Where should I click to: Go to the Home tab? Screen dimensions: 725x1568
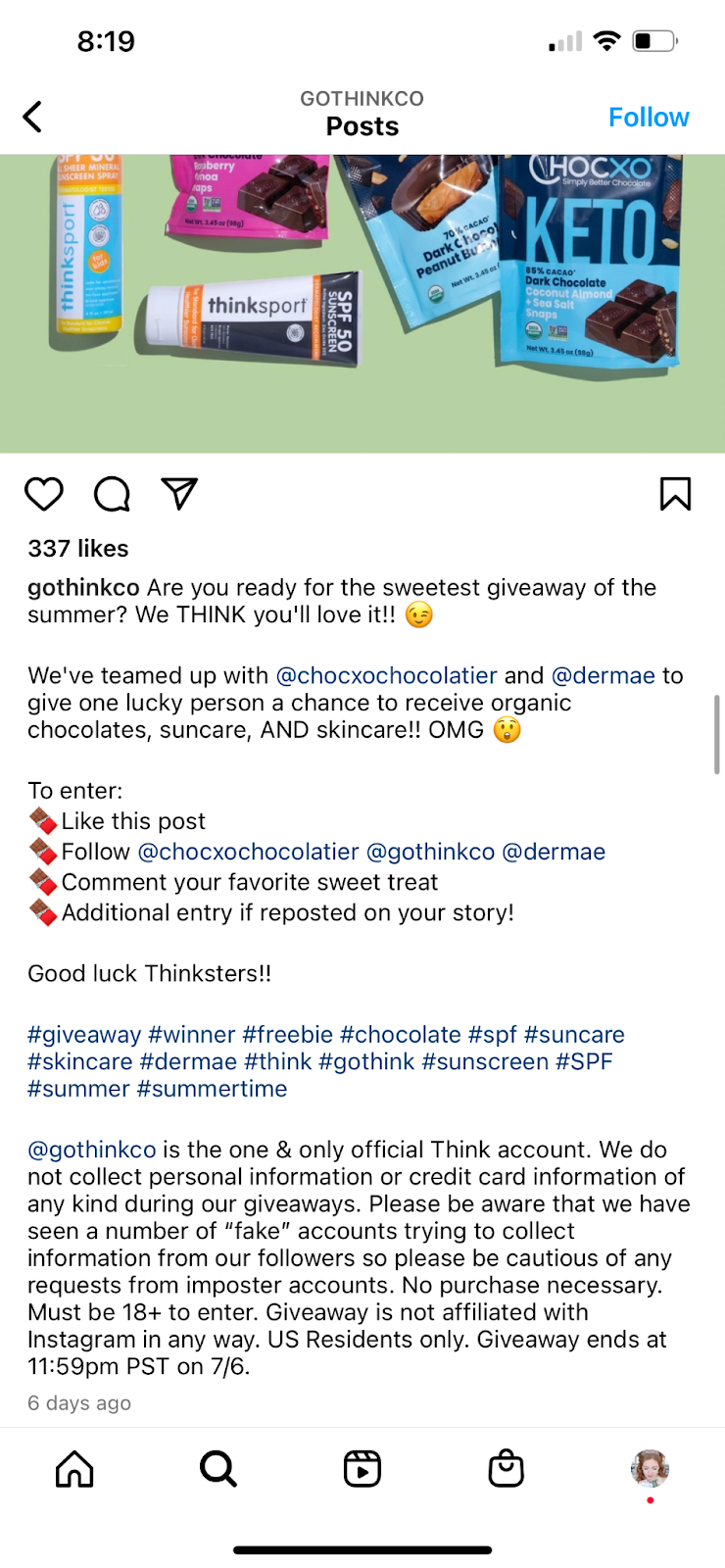point(74,1469)
